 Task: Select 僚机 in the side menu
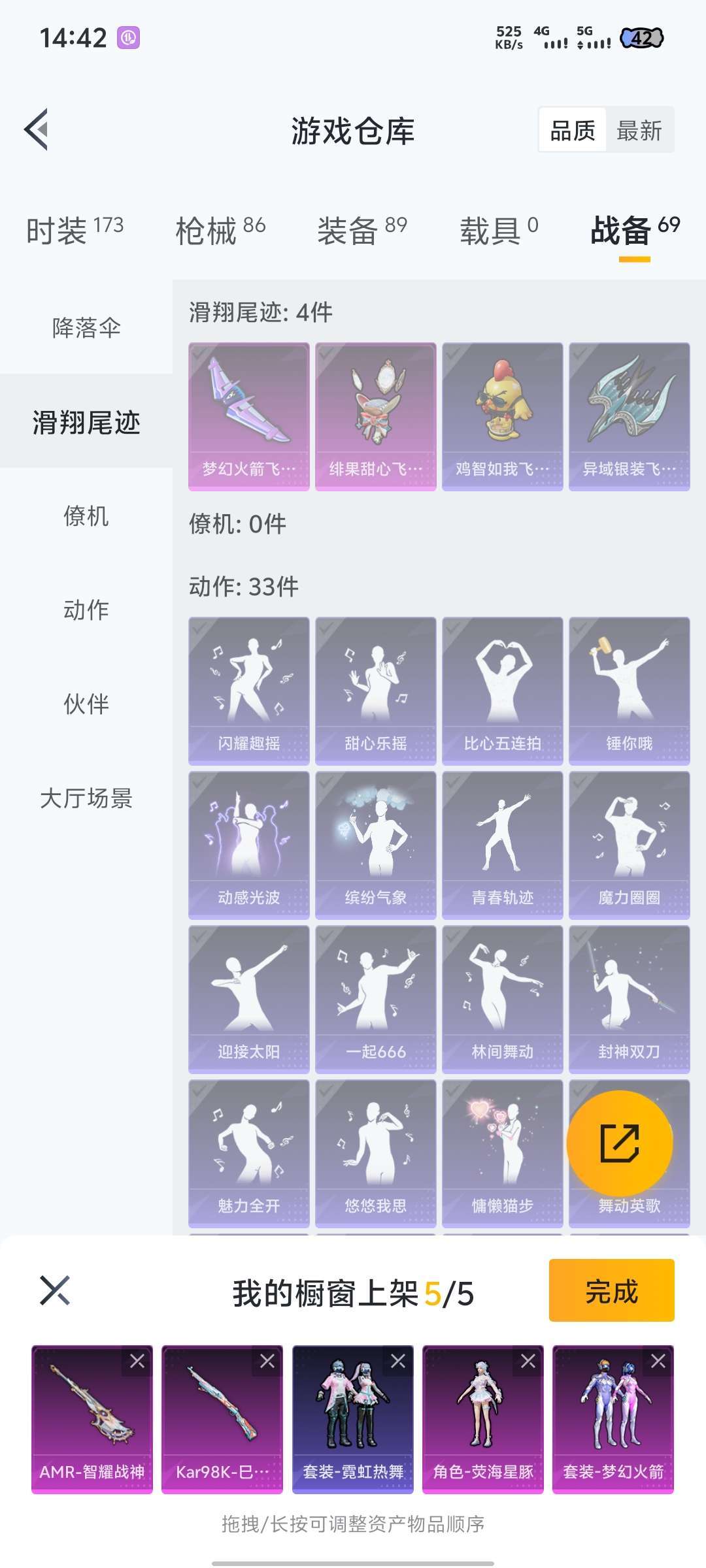click(86, 515)
